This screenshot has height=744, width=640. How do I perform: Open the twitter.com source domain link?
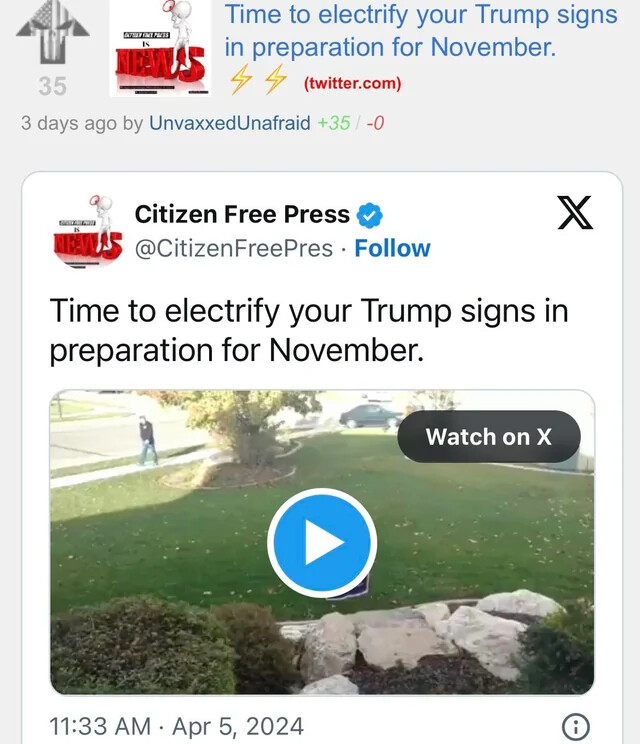(x=352, y=84)
